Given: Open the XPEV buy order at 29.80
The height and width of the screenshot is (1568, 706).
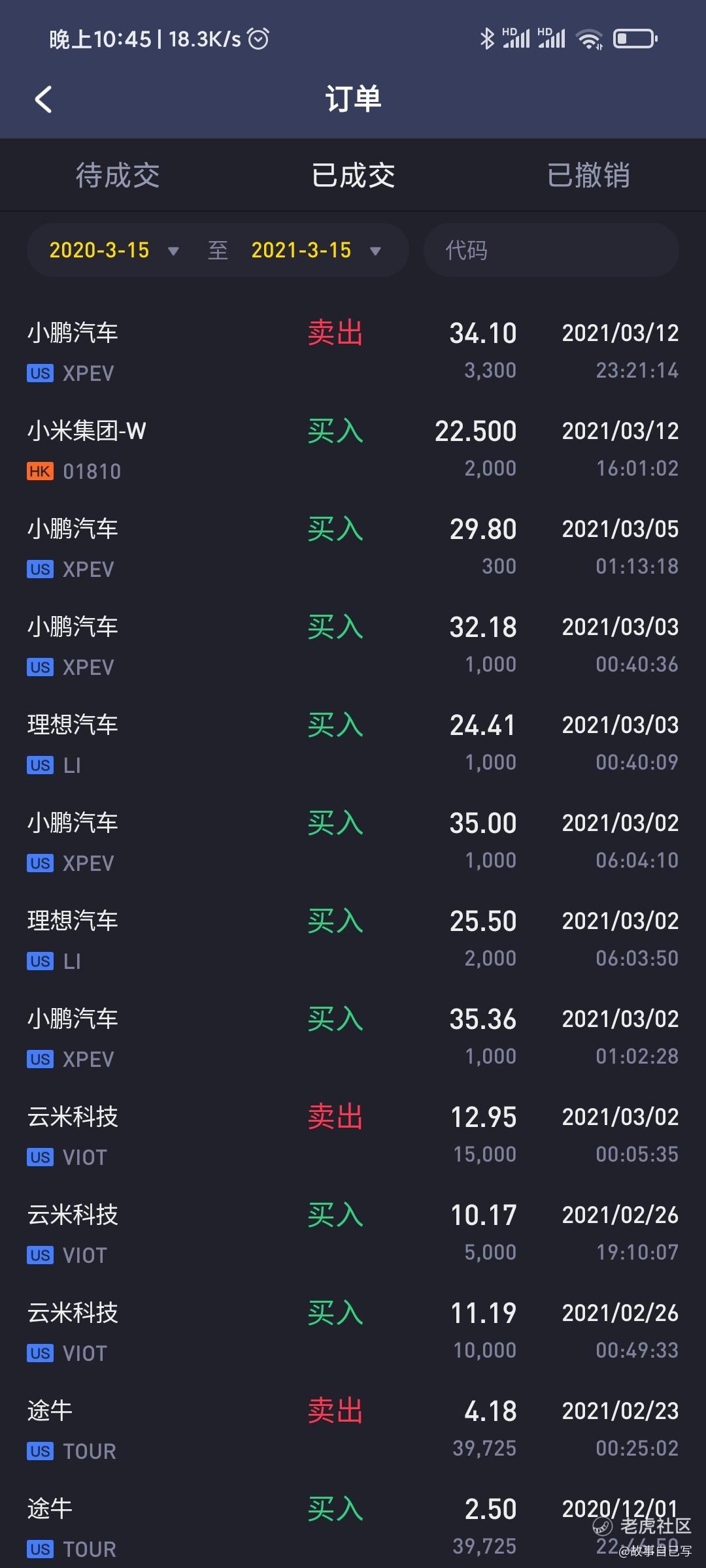Looking at the screenshot, I should point(353,547).
